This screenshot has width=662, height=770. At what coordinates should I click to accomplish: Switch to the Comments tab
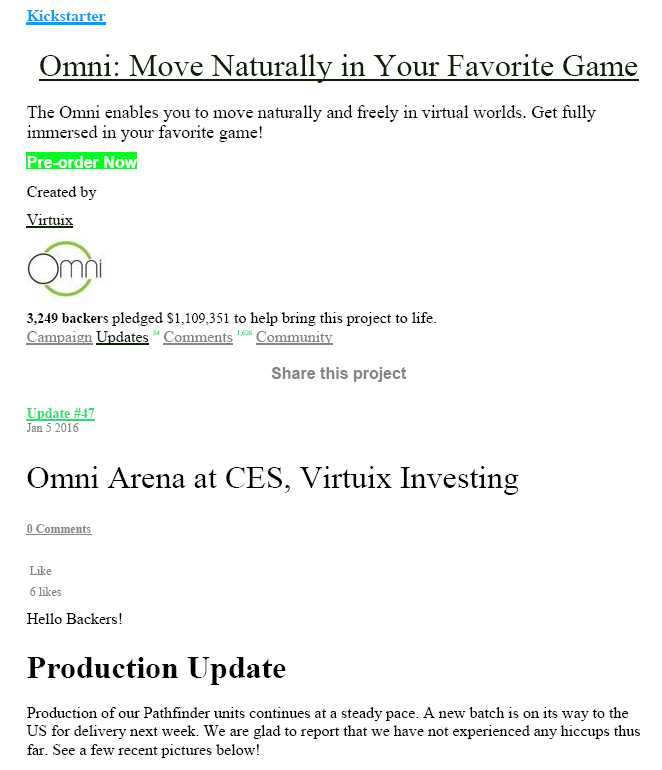198,337
